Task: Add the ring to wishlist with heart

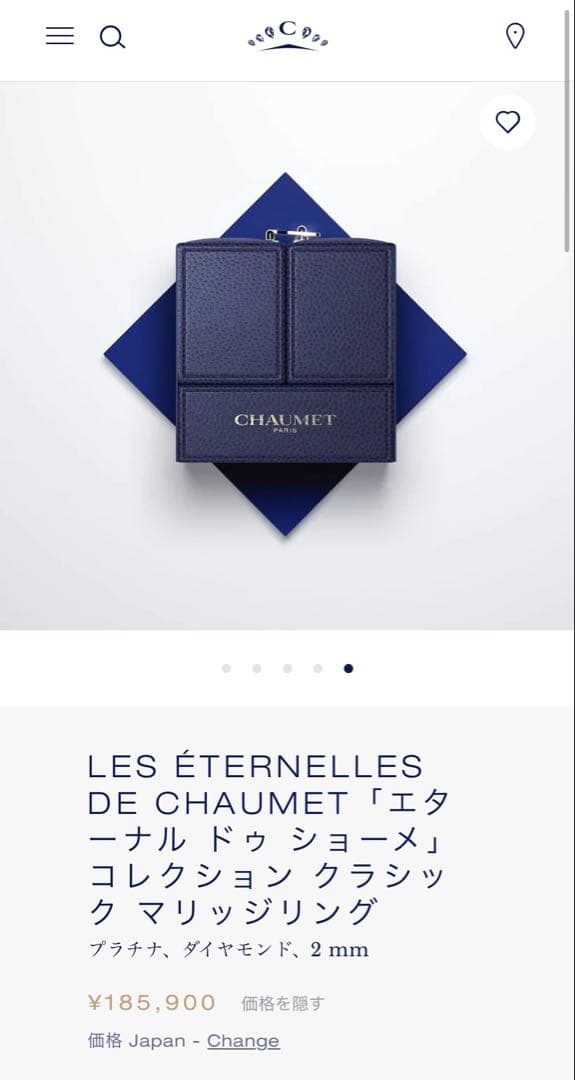Action: point(508,122)
